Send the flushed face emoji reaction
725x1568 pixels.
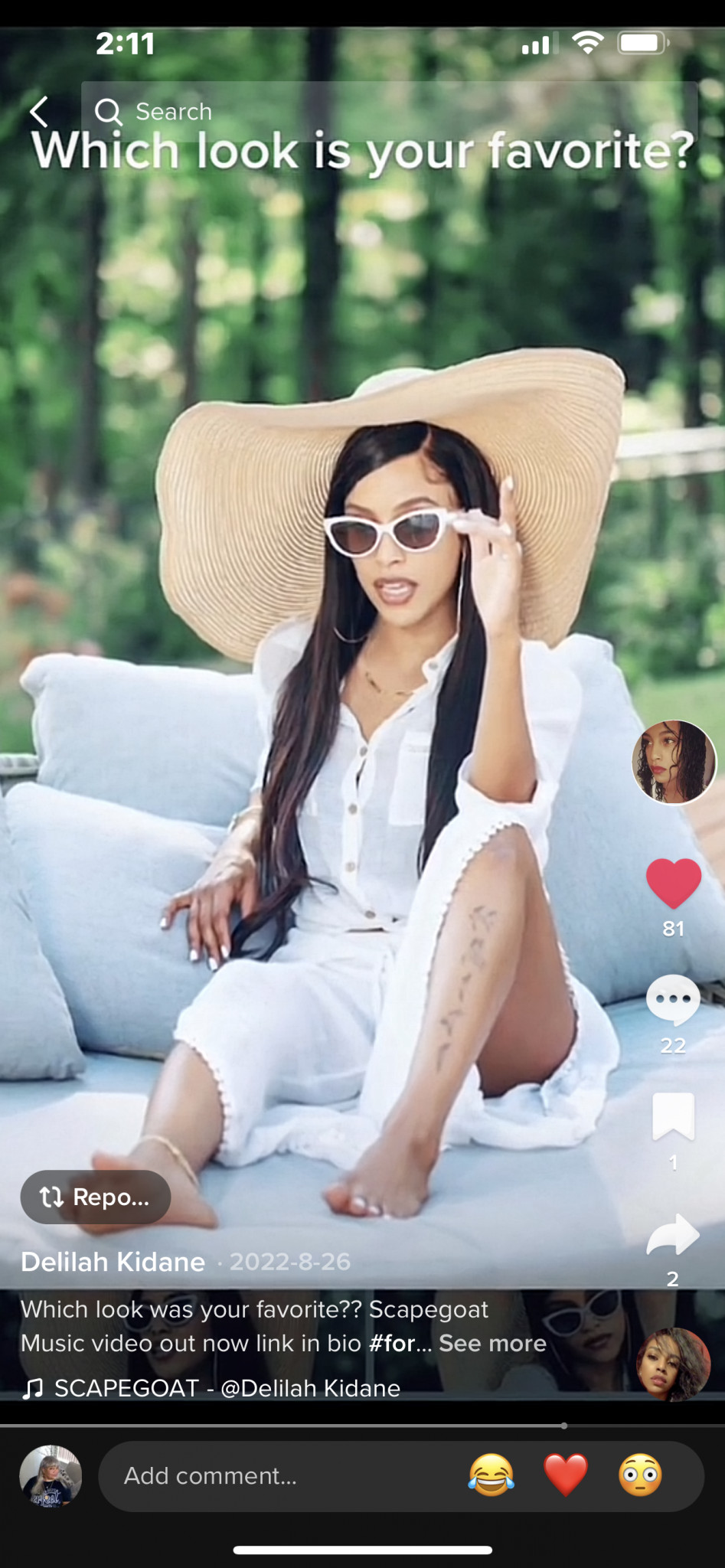(640, 1475)
